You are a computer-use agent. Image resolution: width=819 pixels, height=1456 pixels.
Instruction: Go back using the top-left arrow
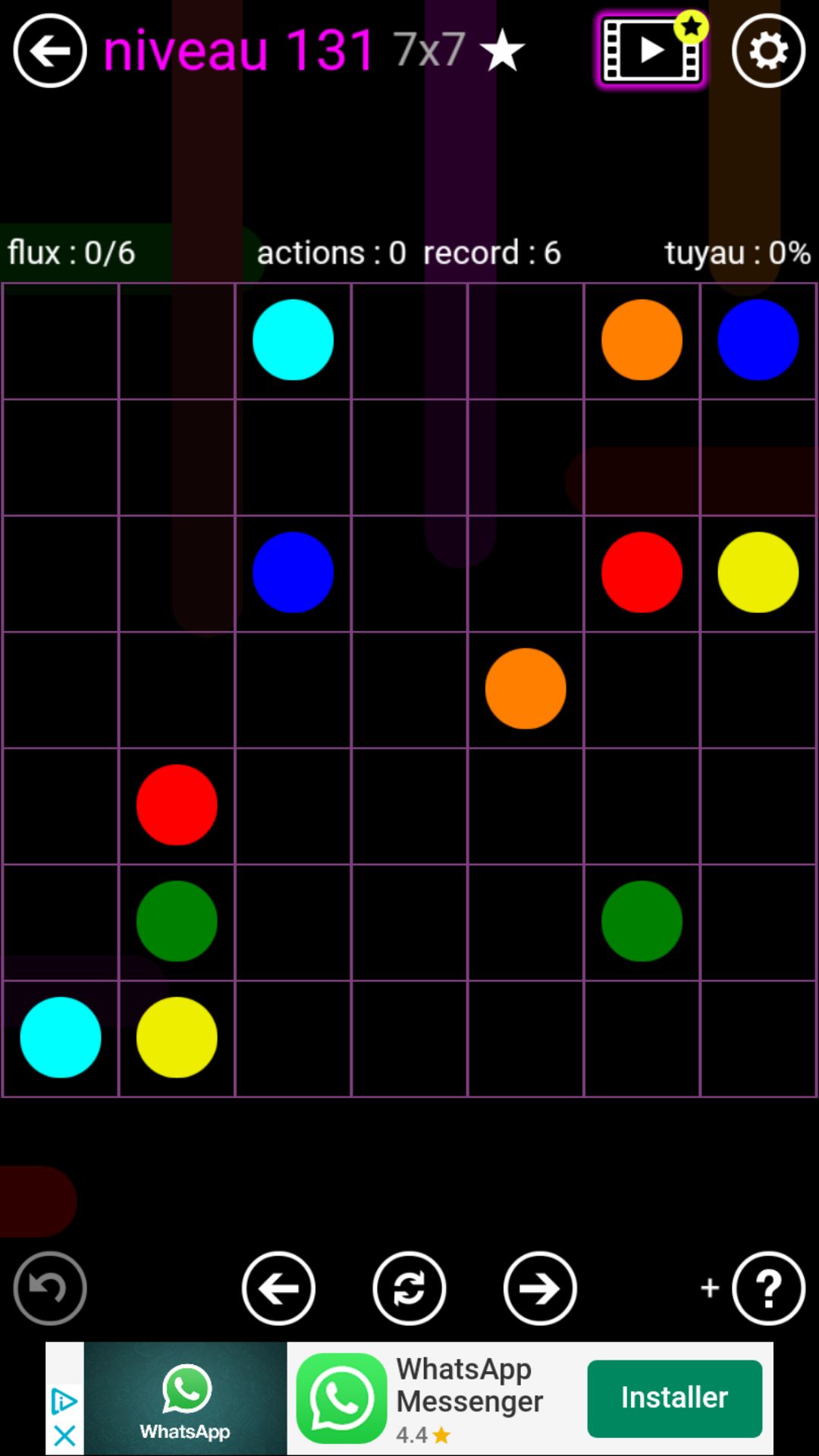point(50,51)
